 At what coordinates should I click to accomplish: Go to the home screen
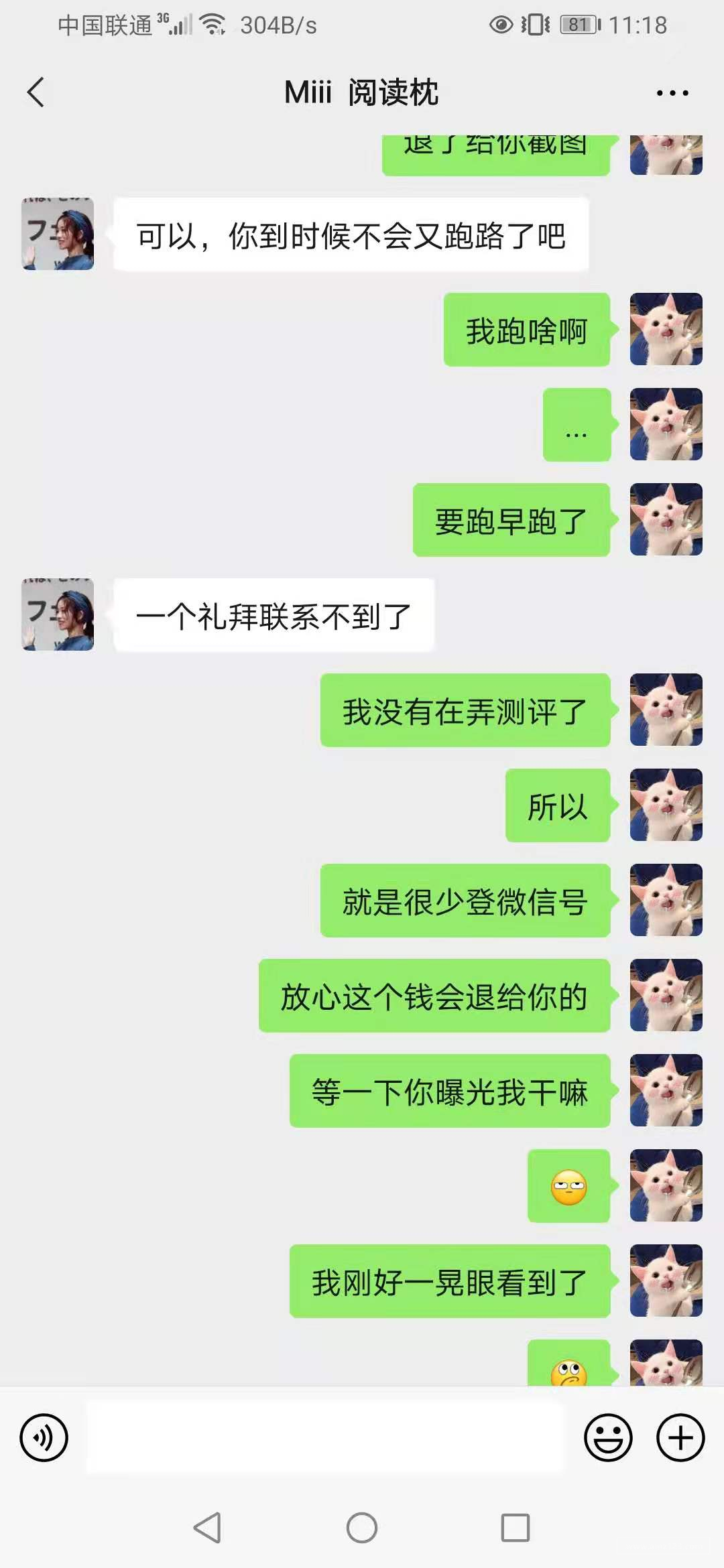362,1528
